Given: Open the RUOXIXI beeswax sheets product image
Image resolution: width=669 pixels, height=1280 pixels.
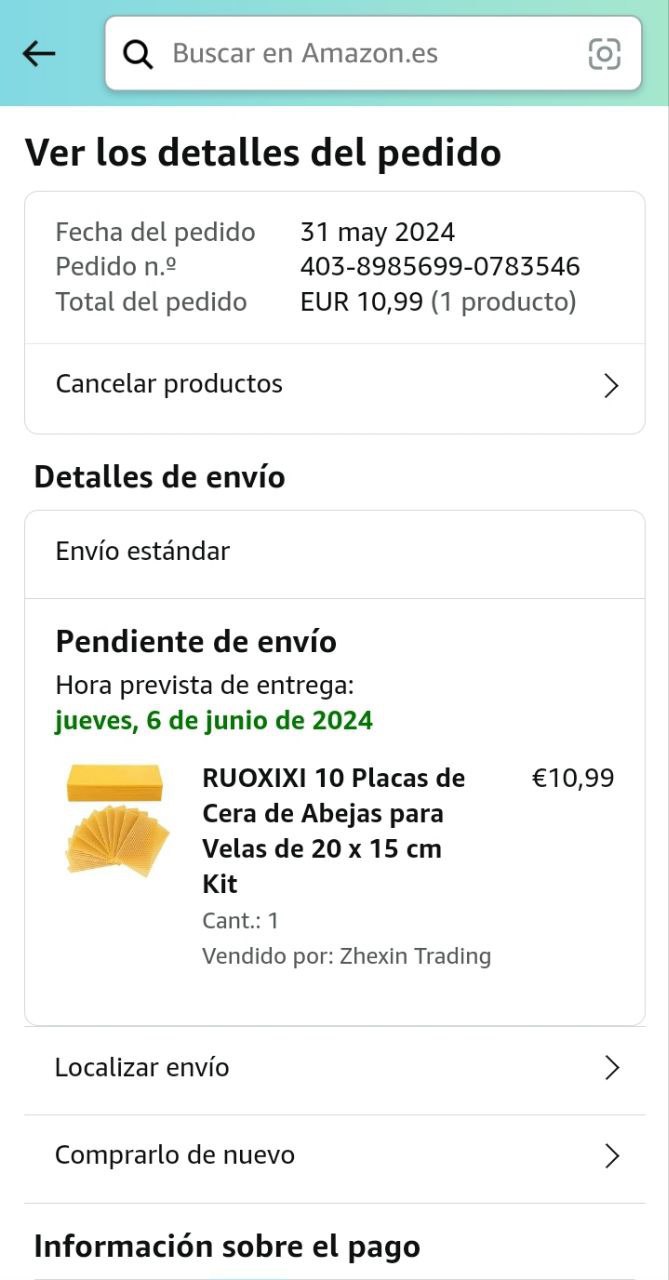Looking at the screenshot, I should (117, 820).
